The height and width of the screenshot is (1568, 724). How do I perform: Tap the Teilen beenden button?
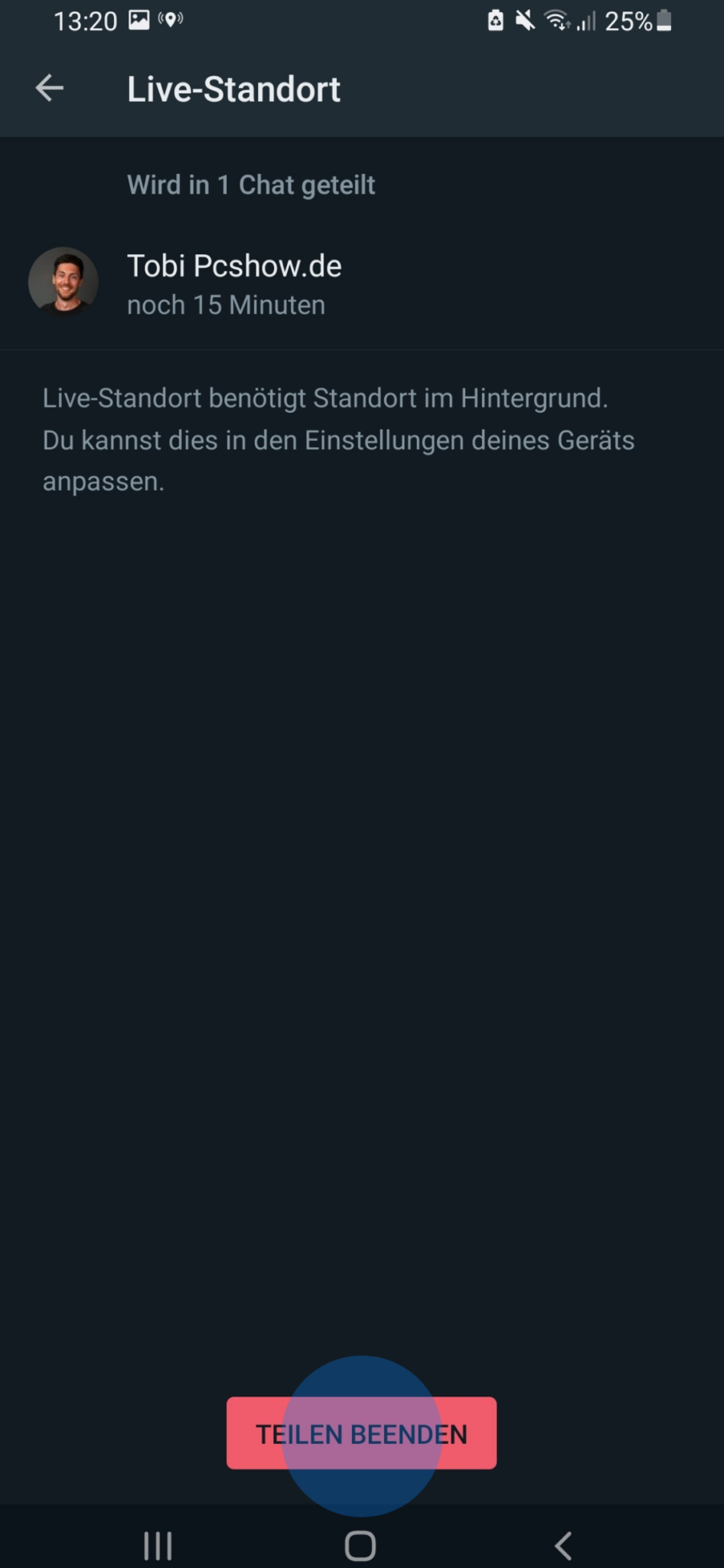click(361, 1433)
